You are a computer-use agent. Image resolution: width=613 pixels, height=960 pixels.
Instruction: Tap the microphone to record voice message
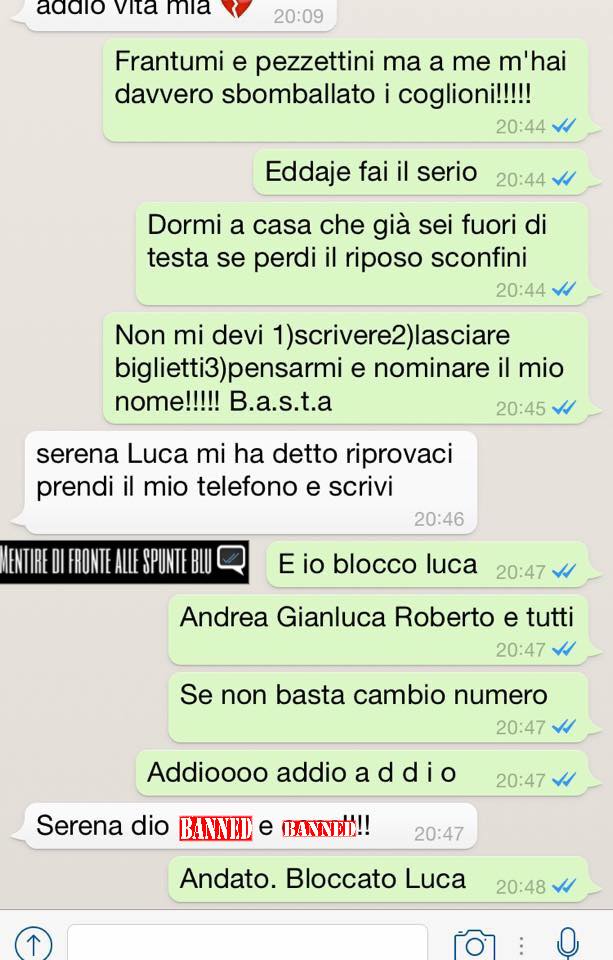pos(568,943)
